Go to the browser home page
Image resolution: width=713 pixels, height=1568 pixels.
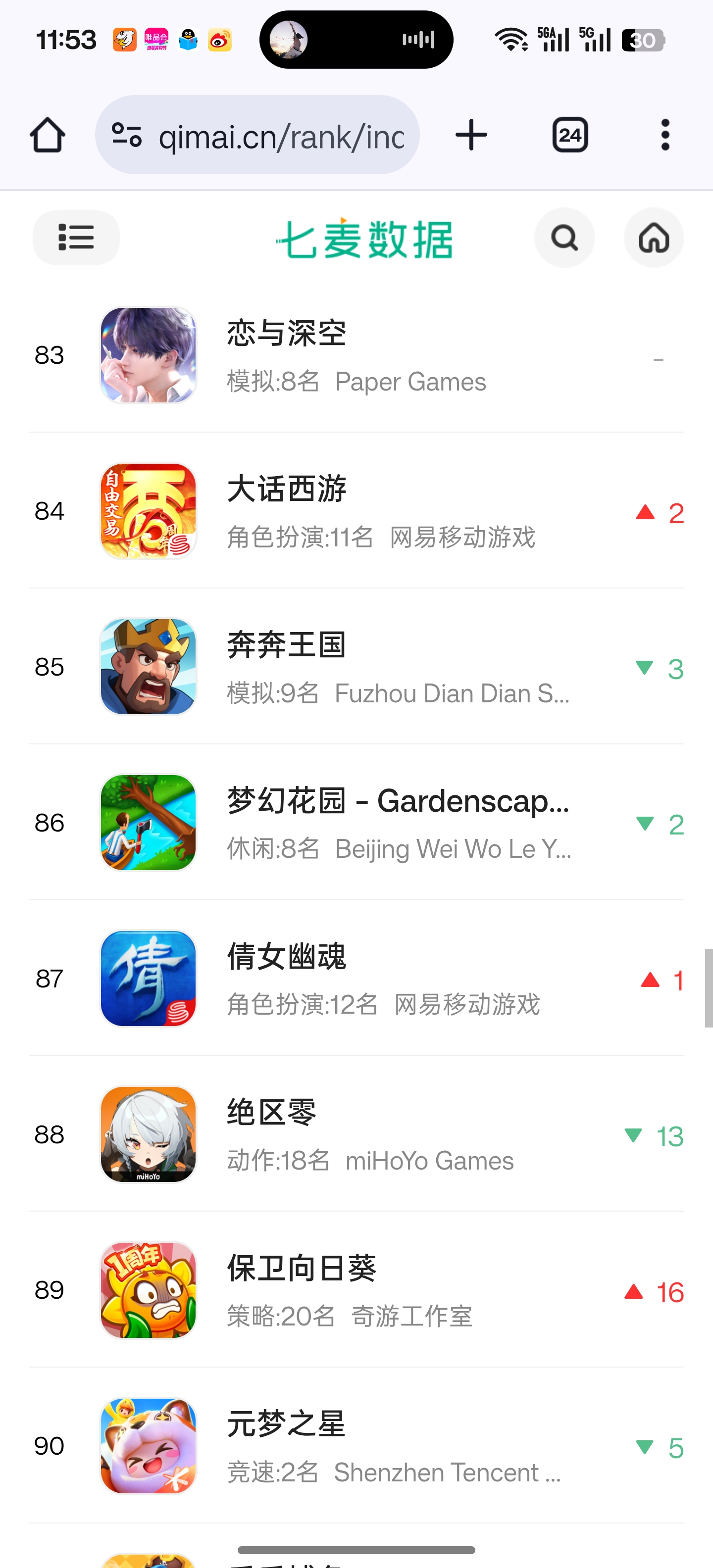[48, 135]
